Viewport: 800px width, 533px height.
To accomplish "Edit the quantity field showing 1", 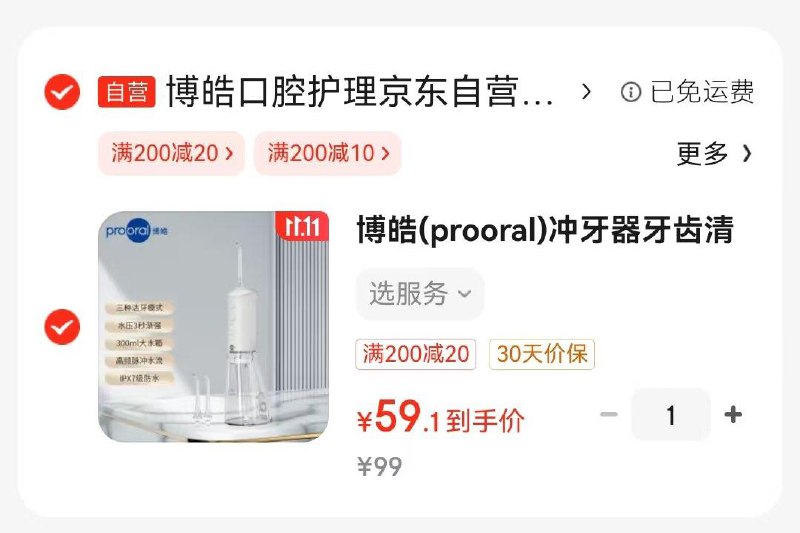I will [x=670, y=415].
